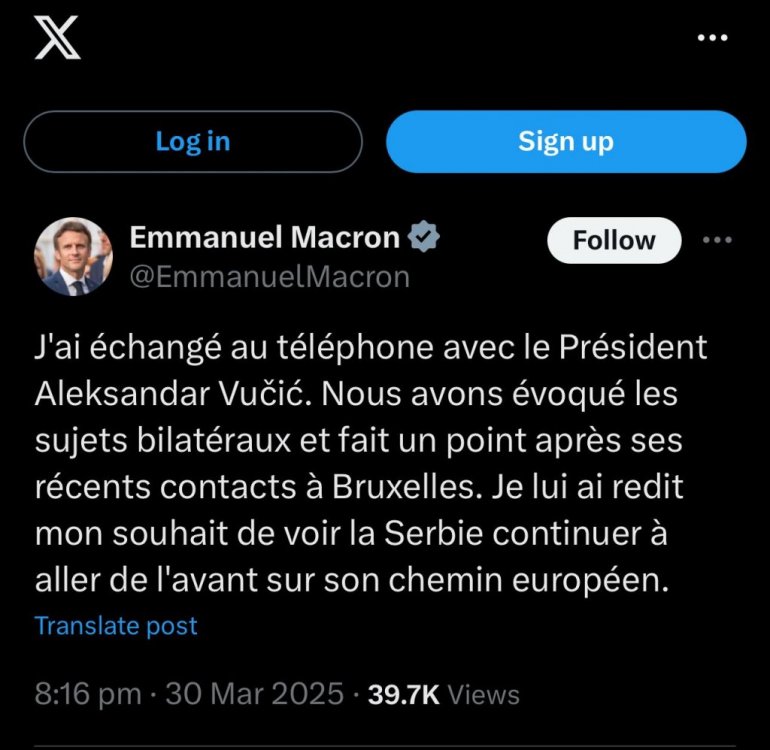
Task: Open the @EmmanuelMacron profile handle
Action: pos(270,277)
